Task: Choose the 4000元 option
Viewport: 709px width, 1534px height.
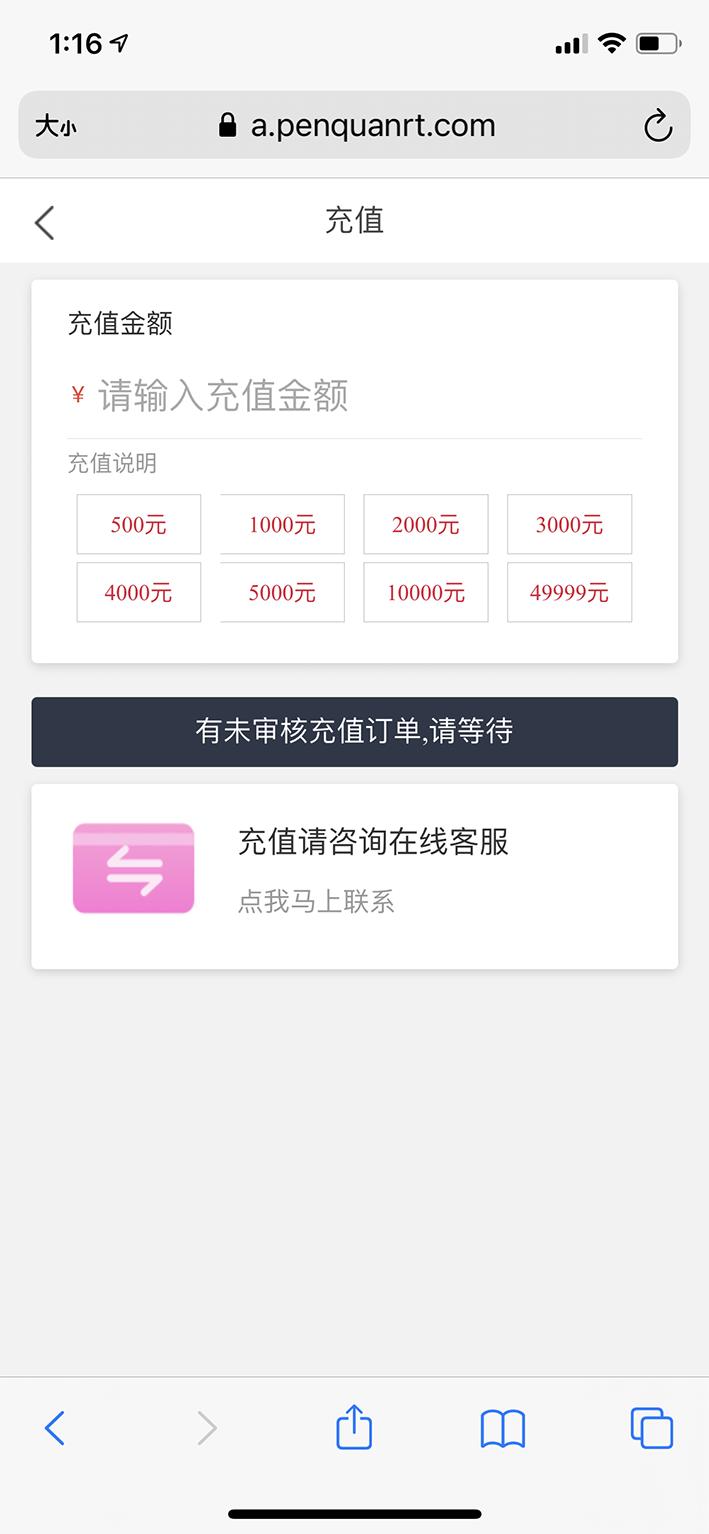Action: click(x=139, y=592)
